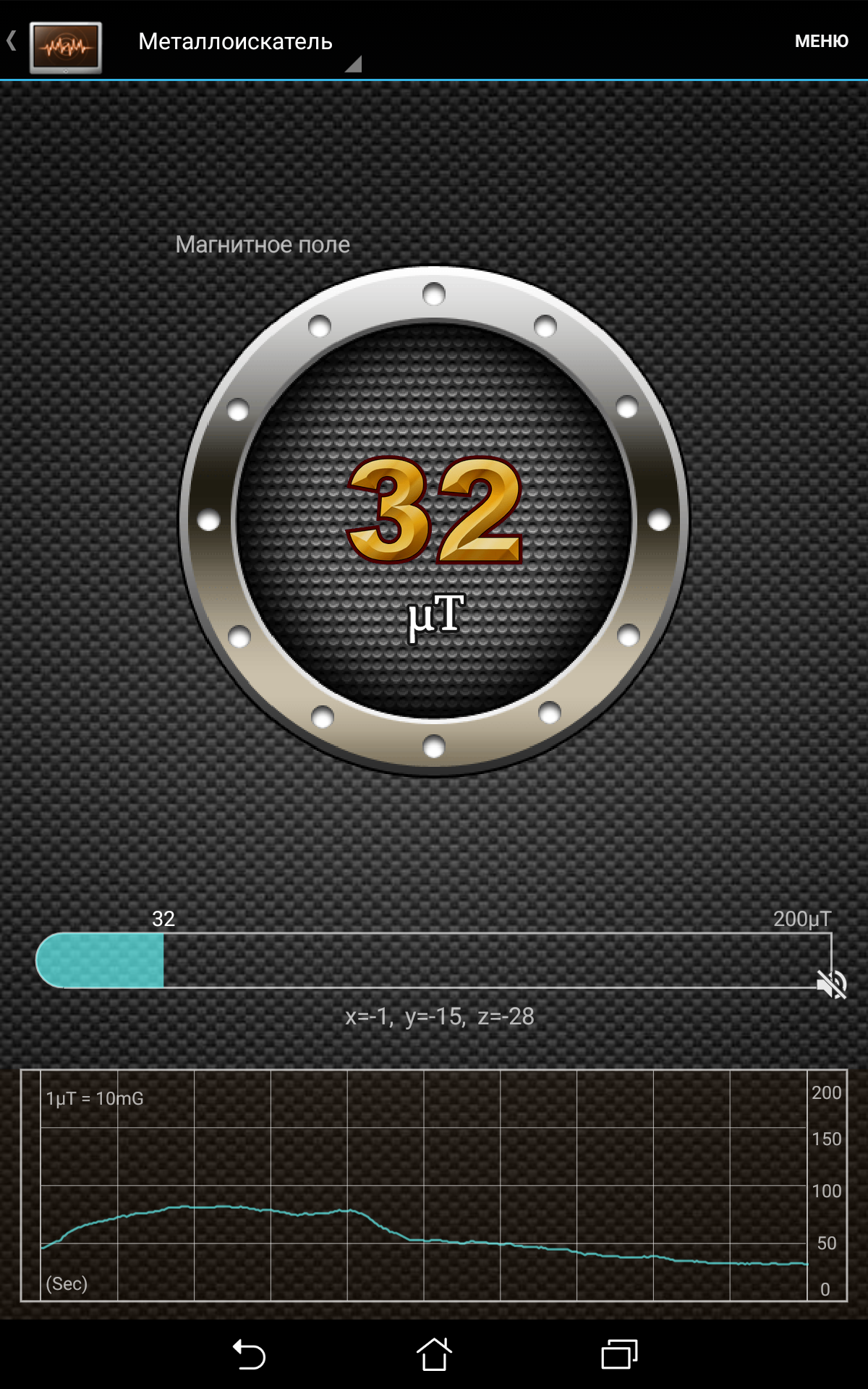Expand the Металлоискатель mode dropdown
Viewport: 868px width, 1389px height.
[246, 43]
